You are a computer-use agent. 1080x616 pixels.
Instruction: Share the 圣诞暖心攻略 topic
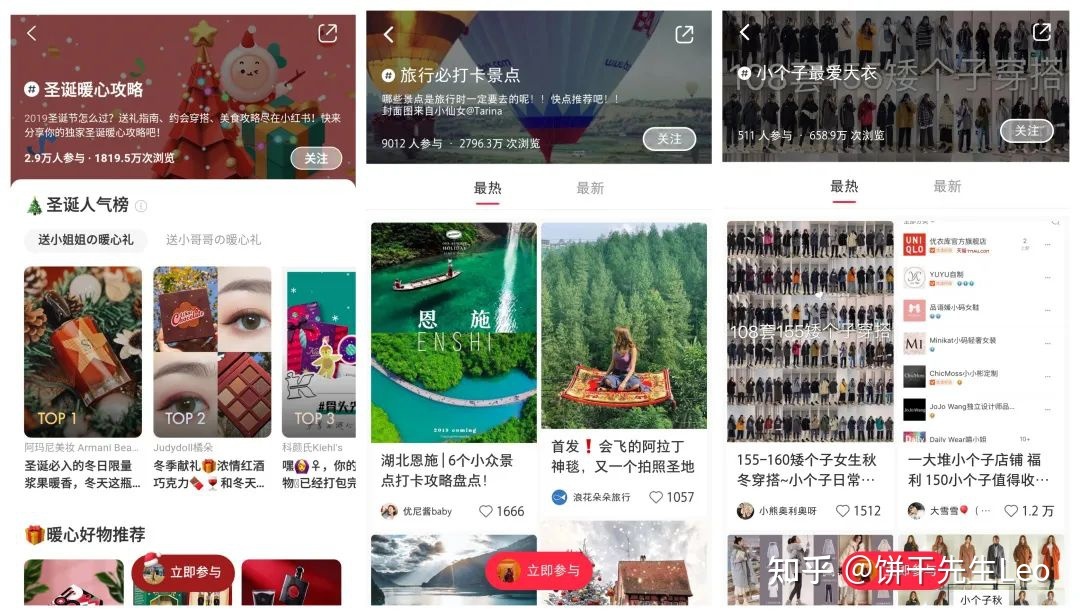click(x=327, y=34)
